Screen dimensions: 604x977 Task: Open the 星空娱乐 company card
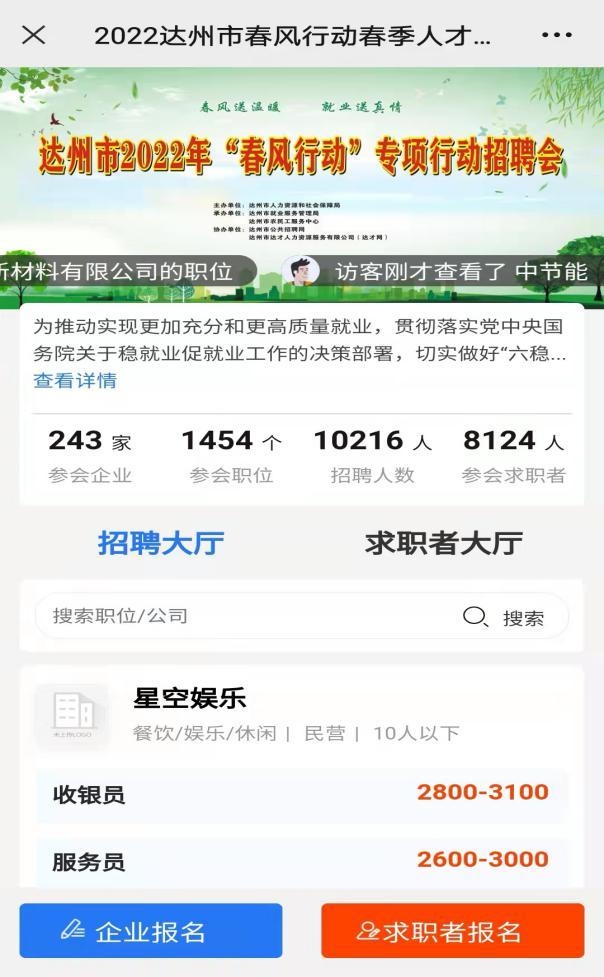coord(190,698)
